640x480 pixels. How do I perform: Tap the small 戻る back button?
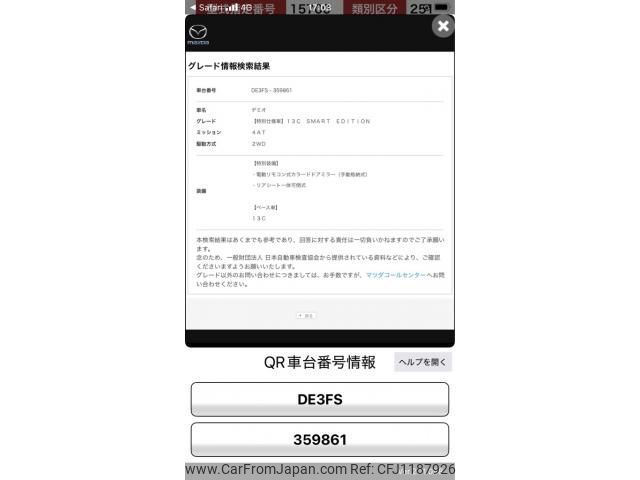(x=306, y=315)
